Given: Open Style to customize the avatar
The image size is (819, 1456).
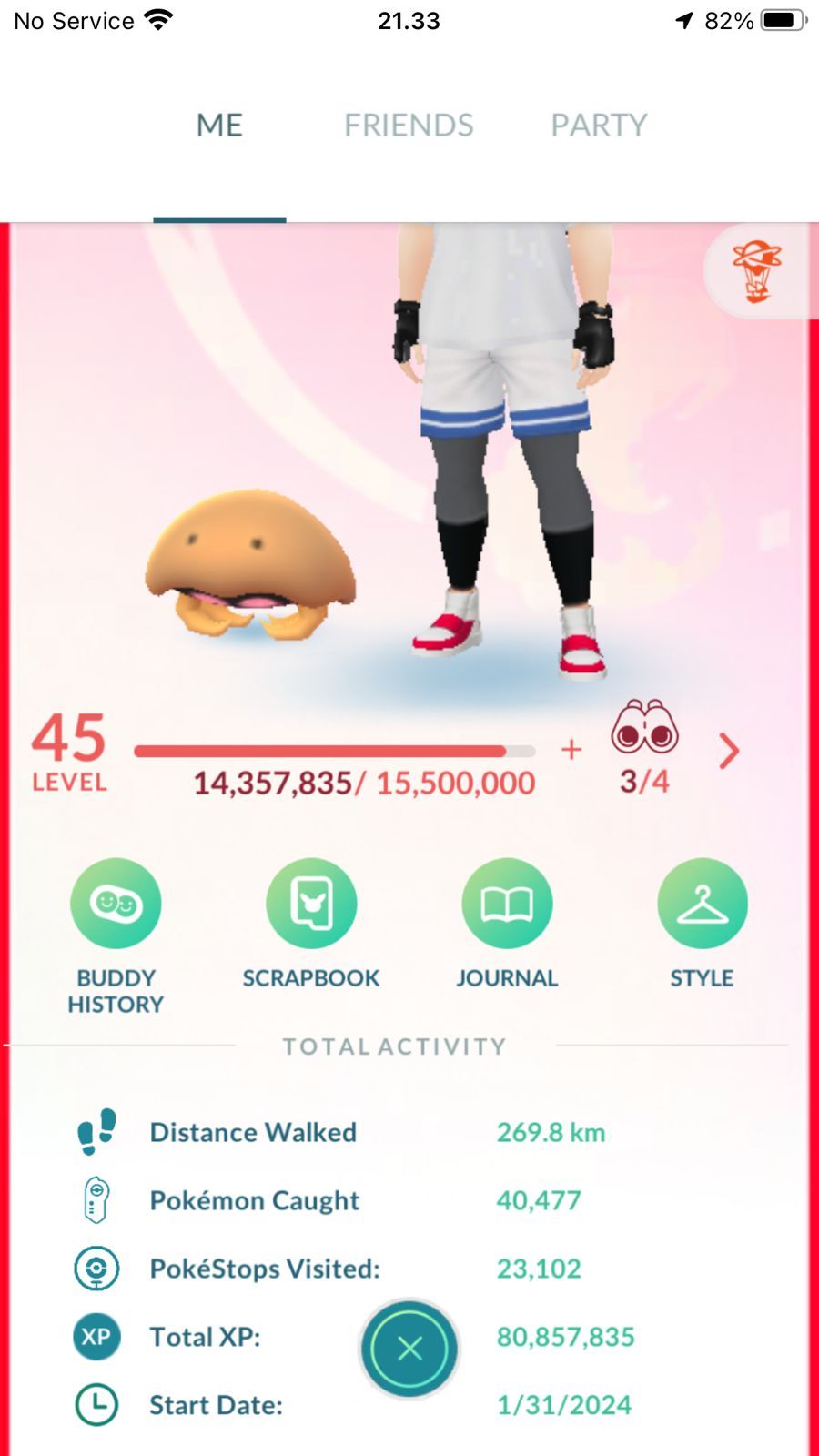Looking at the screenshot, I should click(702, 905).
